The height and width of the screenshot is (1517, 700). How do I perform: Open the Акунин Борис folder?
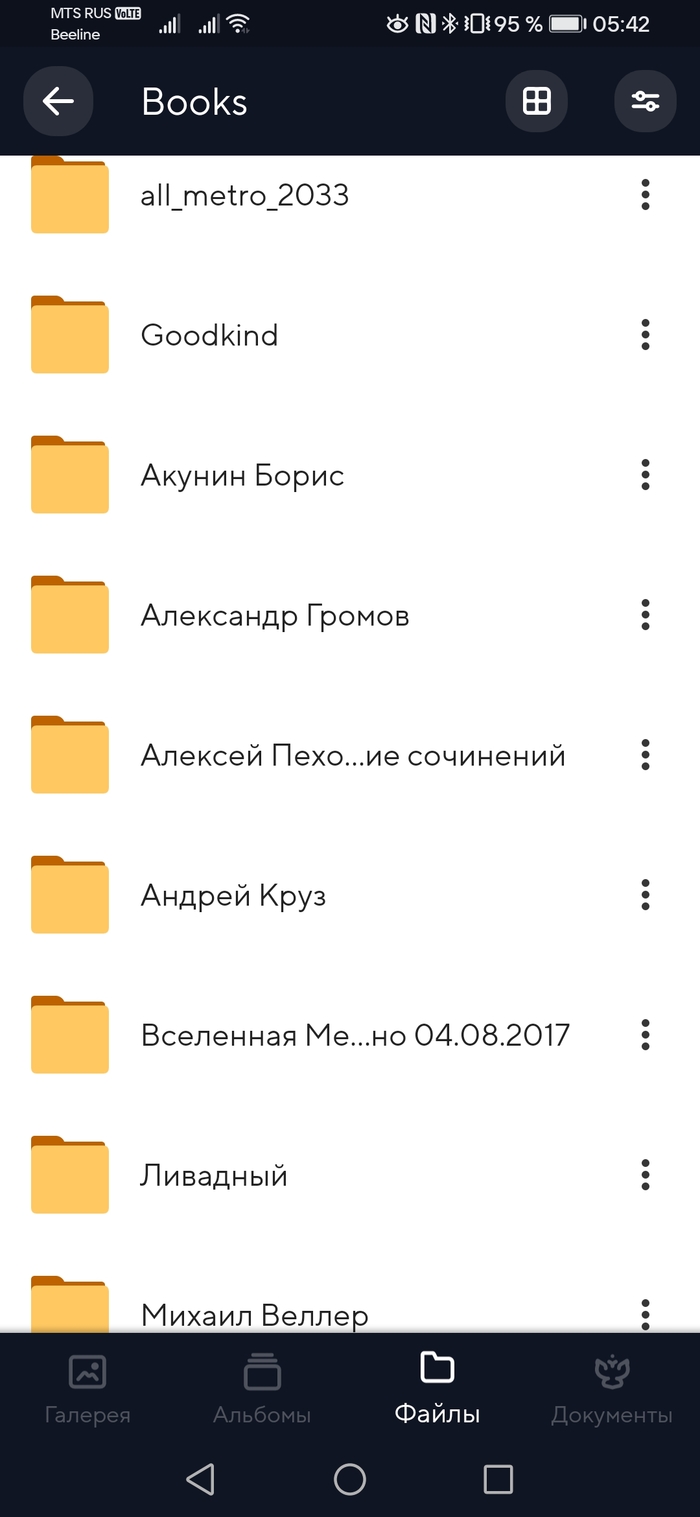[x=242, y=475]
